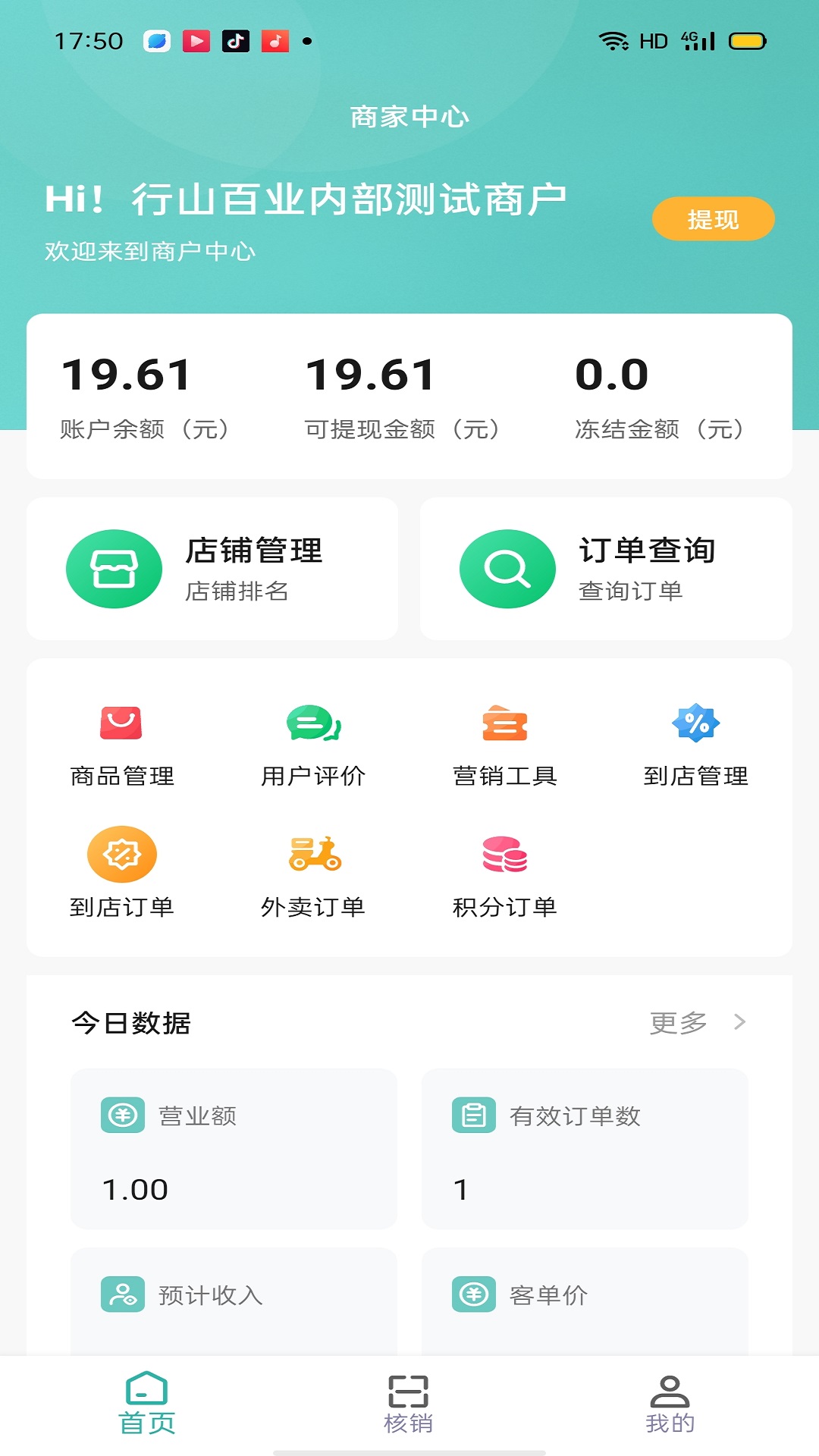
Task: Tap the 订单查询 magnifier icon
Action: [507, 568]
